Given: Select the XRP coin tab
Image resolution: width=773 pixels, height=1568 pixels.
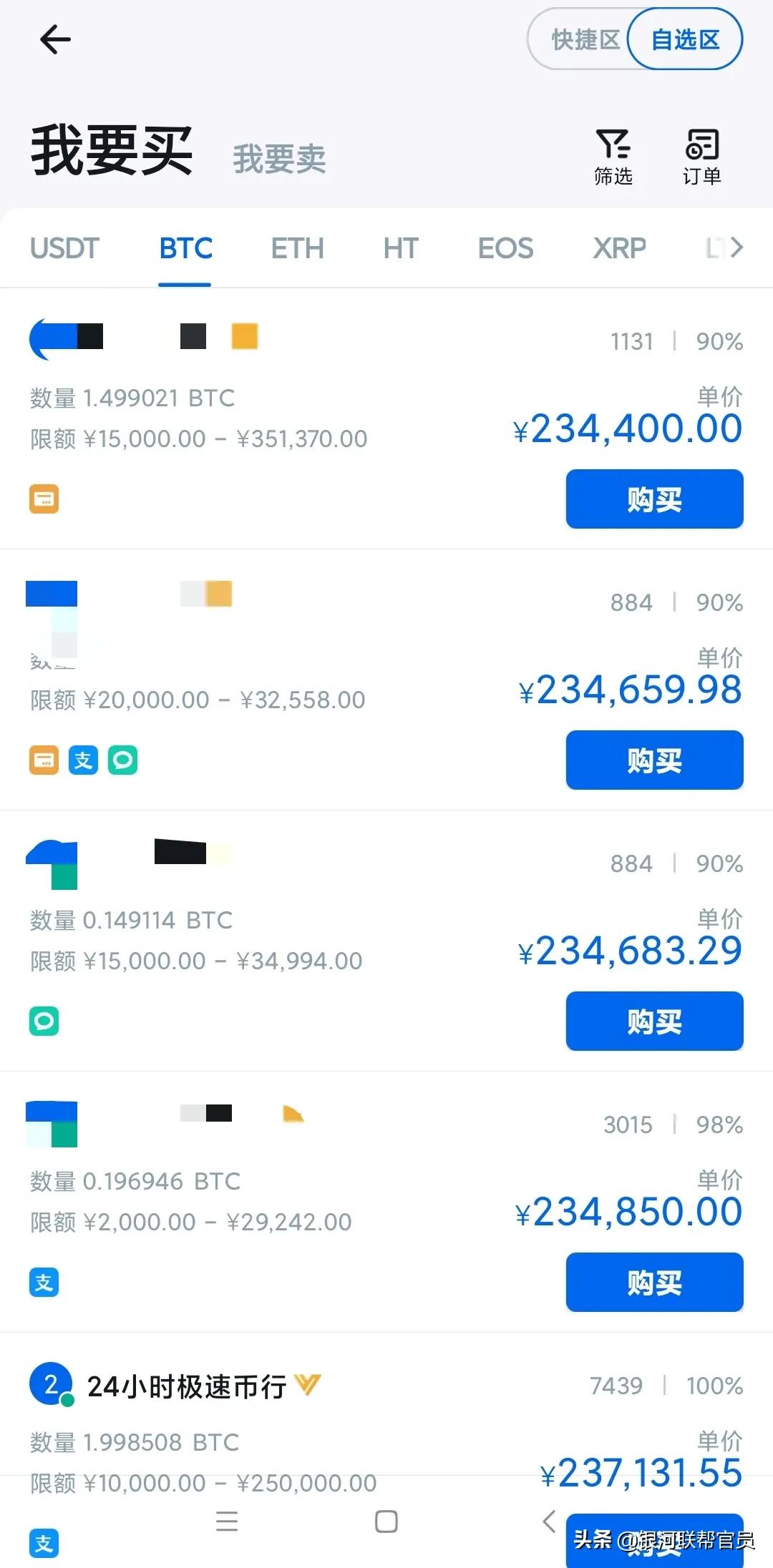Looking at the screenshot, I should (619, 248).
